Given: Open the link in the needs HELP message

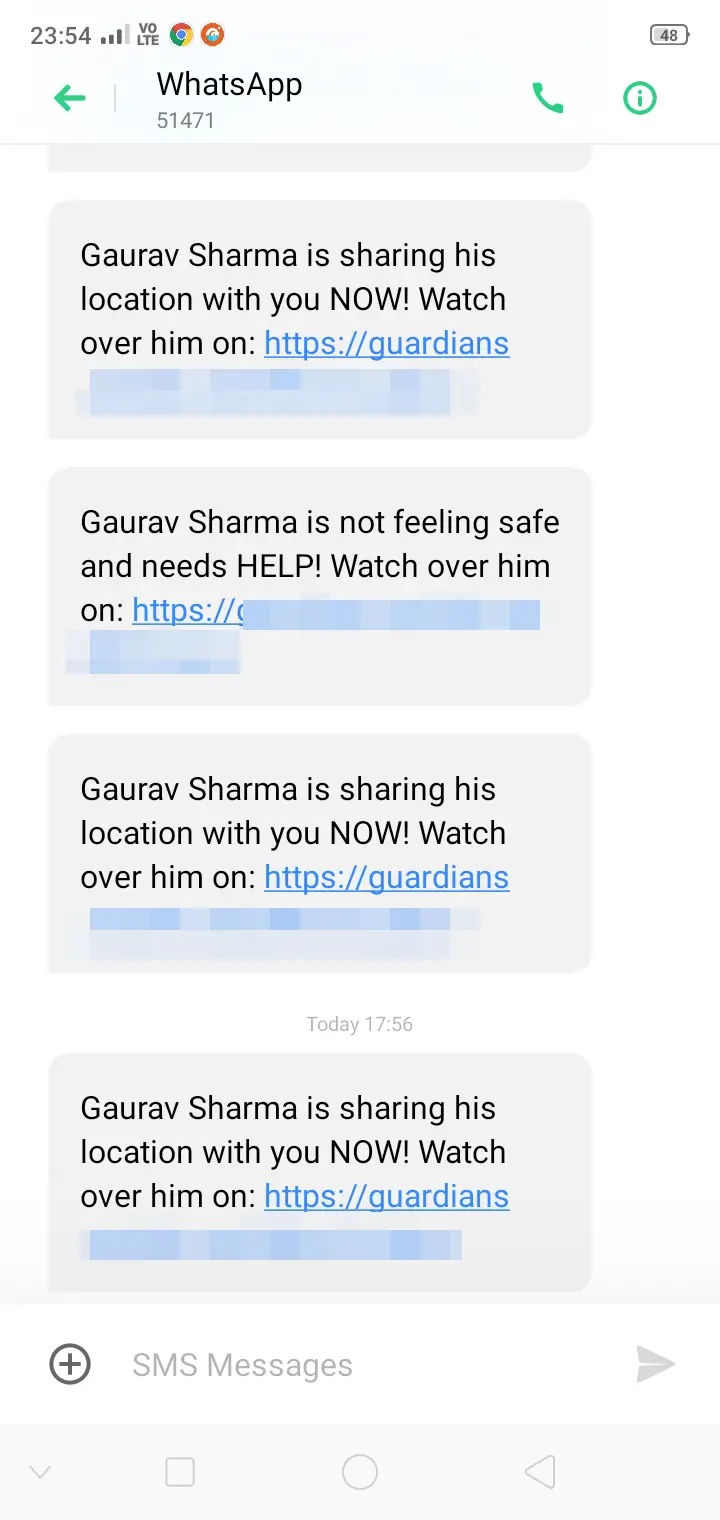Looking at the screenshot, I should (x=186, y=610).
